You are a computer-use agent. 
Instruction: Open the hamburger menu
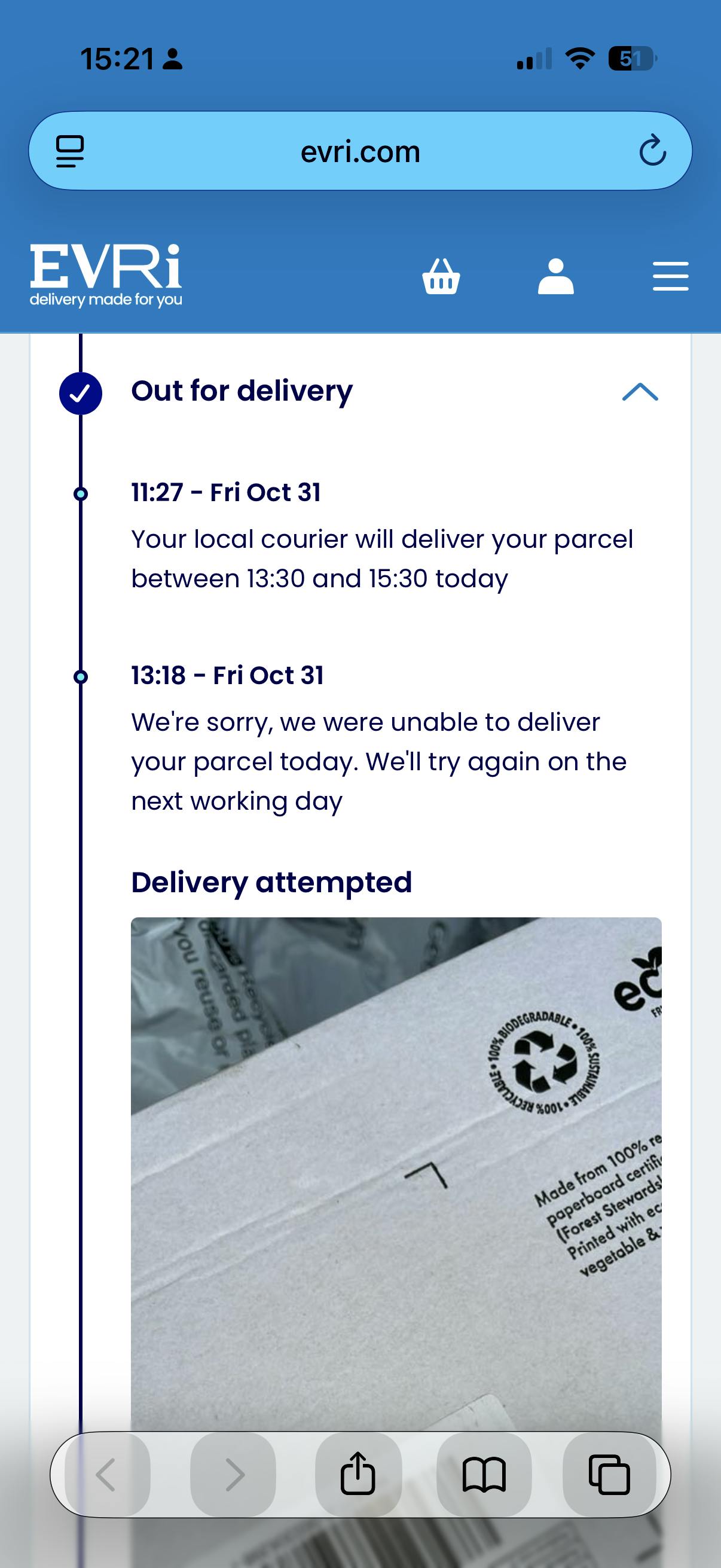[671, 277]
